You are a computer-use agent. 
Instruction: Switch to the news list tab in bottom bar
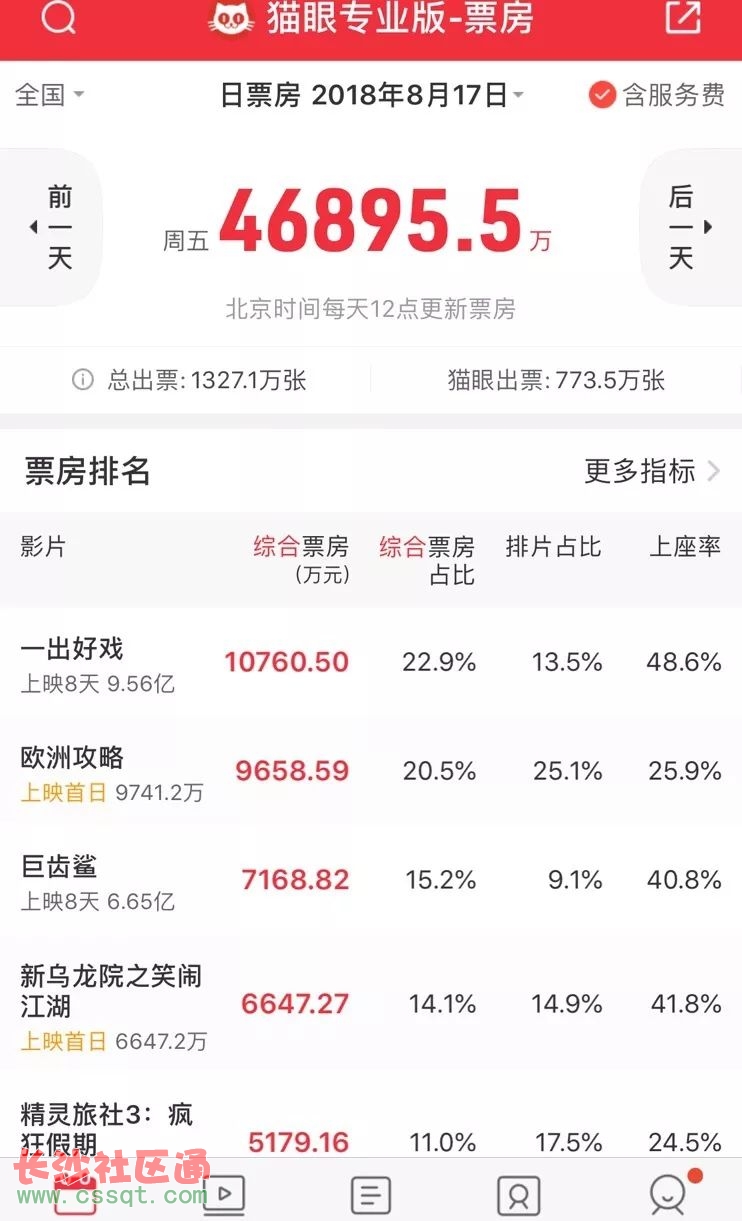[371, 1194]
